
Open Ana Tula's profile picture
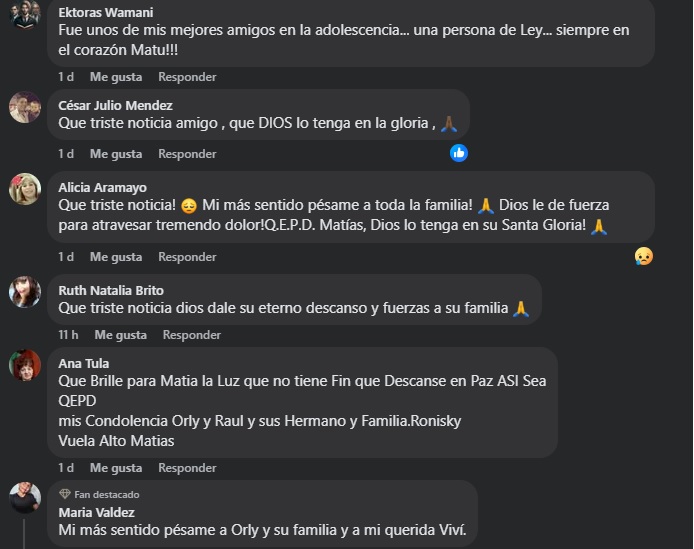[x=25, y=365]
